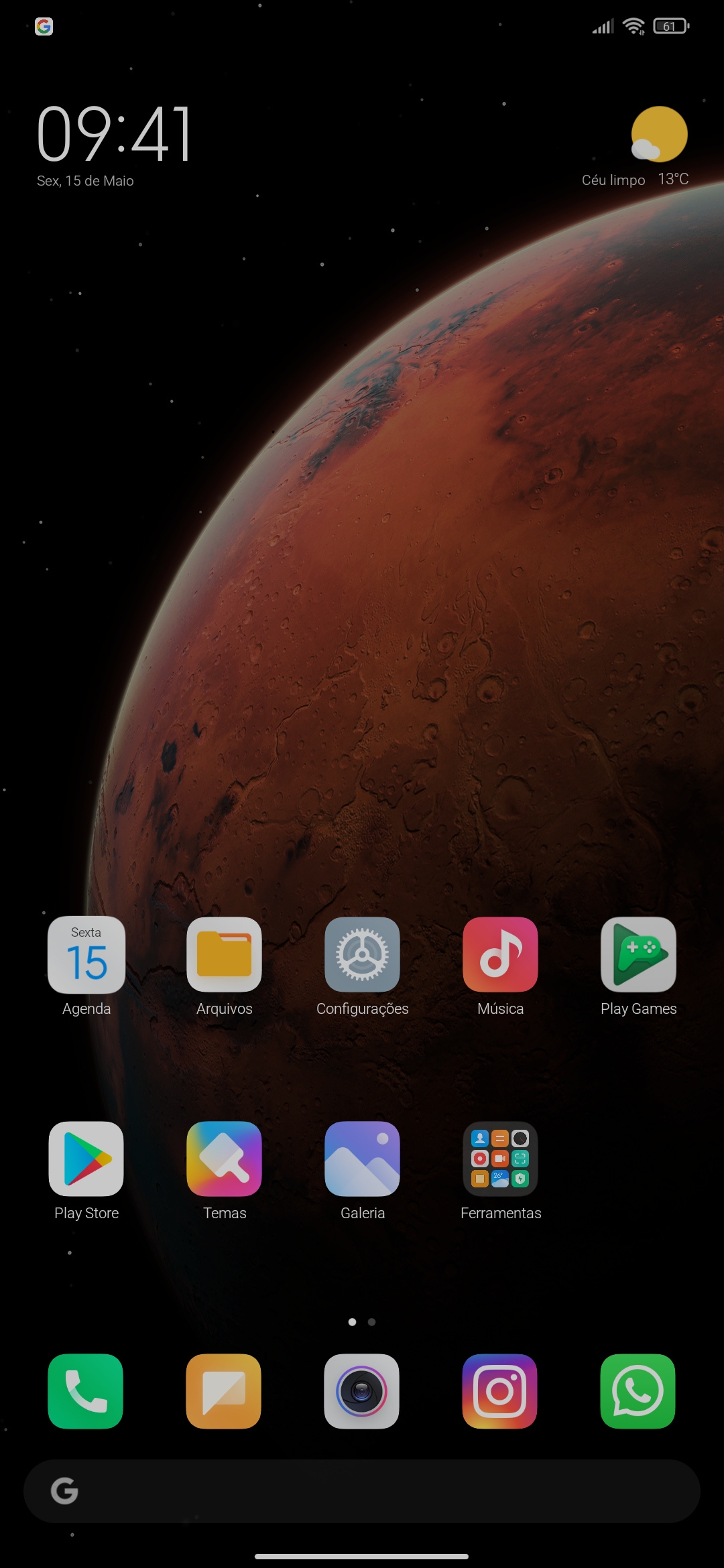
Task: Expand the Ferramentas folder
Action: coord(500,1159)
